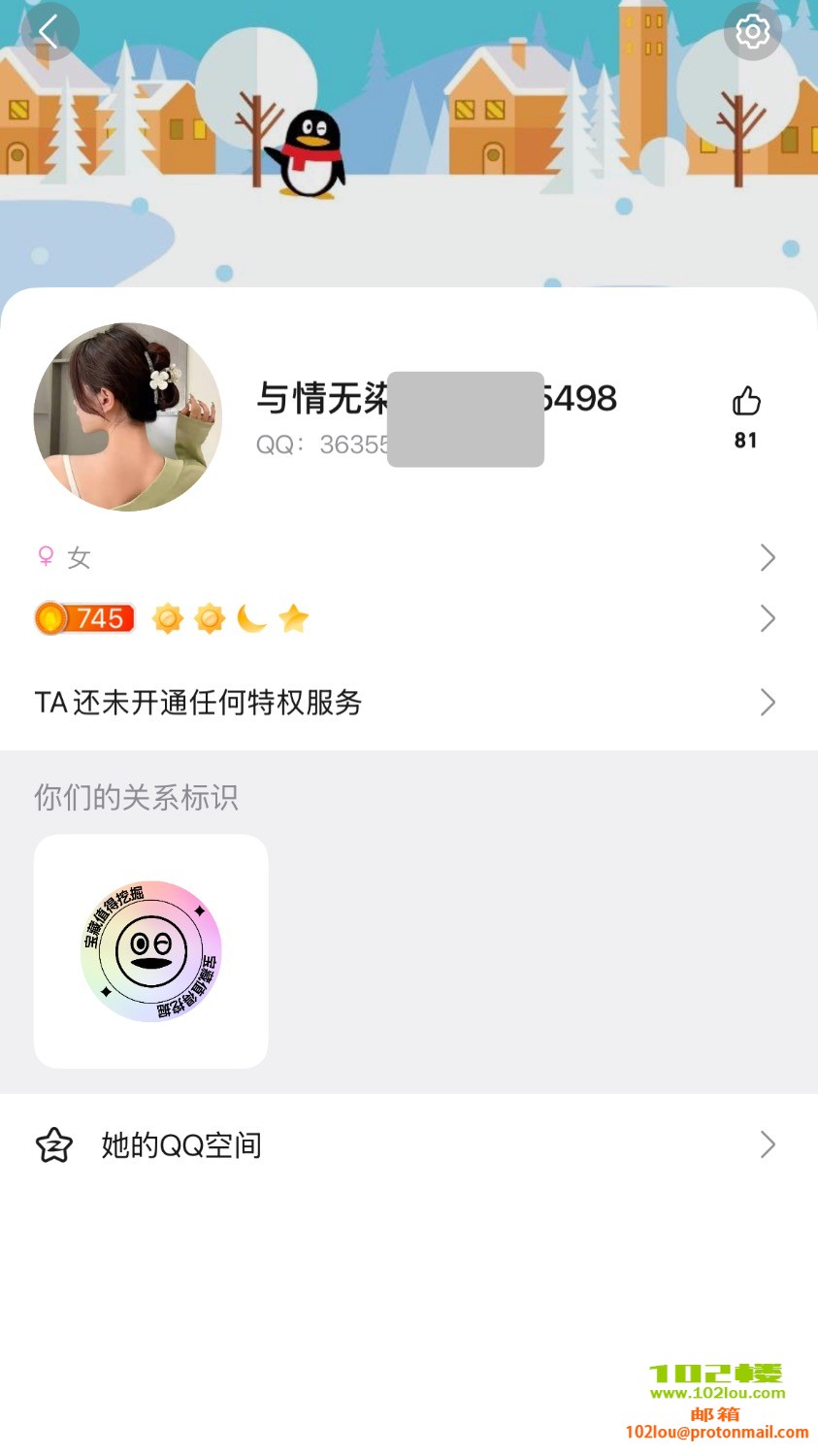Open 她的QQ空间

coord(408,1145)
